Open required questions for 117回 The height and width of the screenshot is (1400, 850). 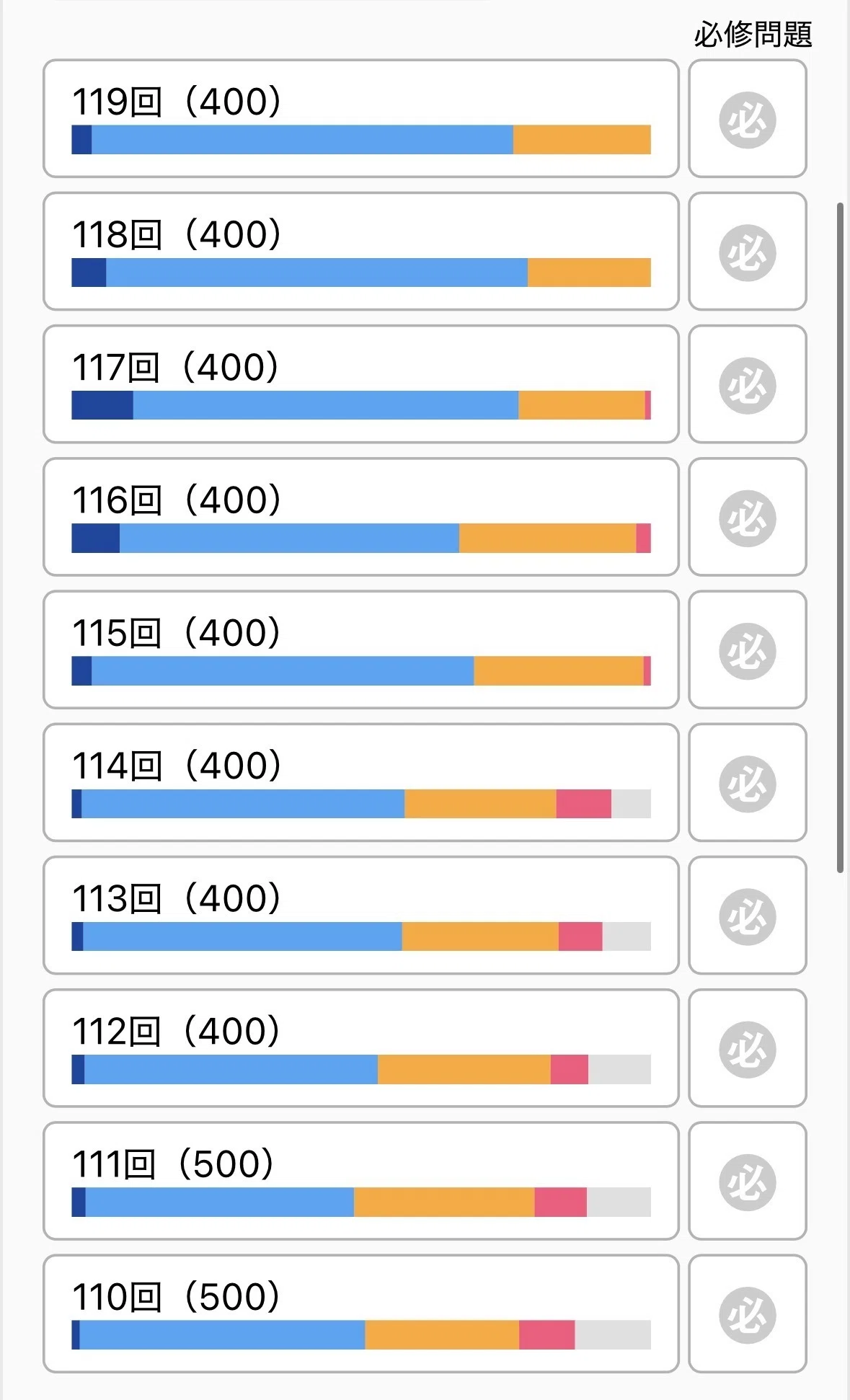(x=748, y=384)
